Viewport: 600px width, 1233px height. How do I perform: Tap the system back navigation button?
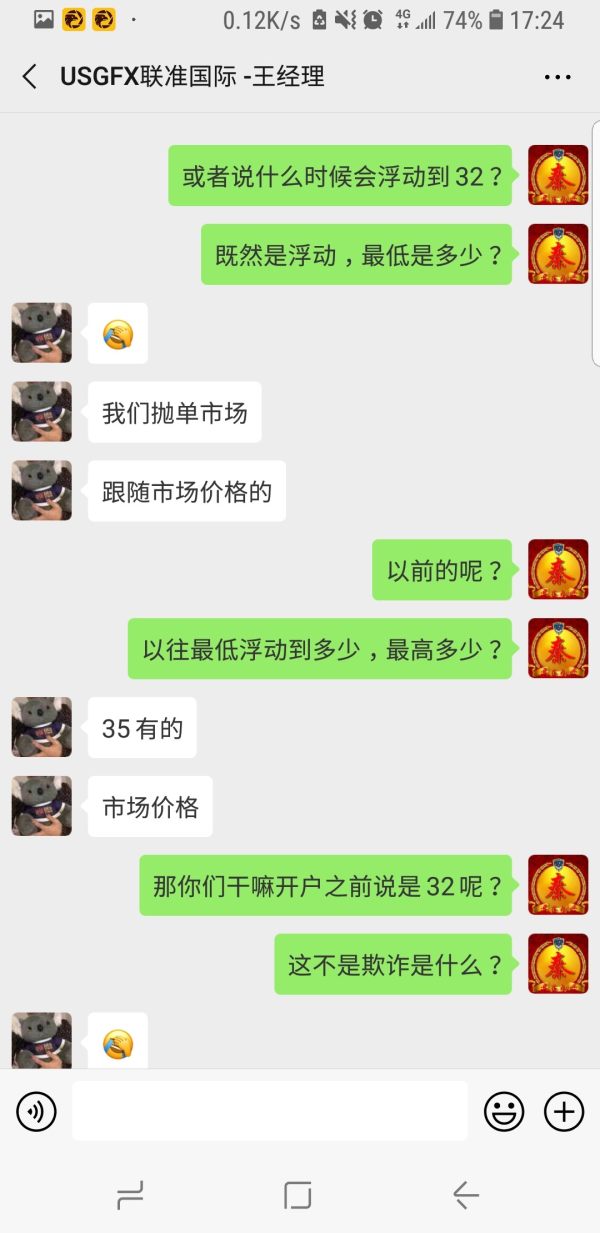(x=465, y=1195)
